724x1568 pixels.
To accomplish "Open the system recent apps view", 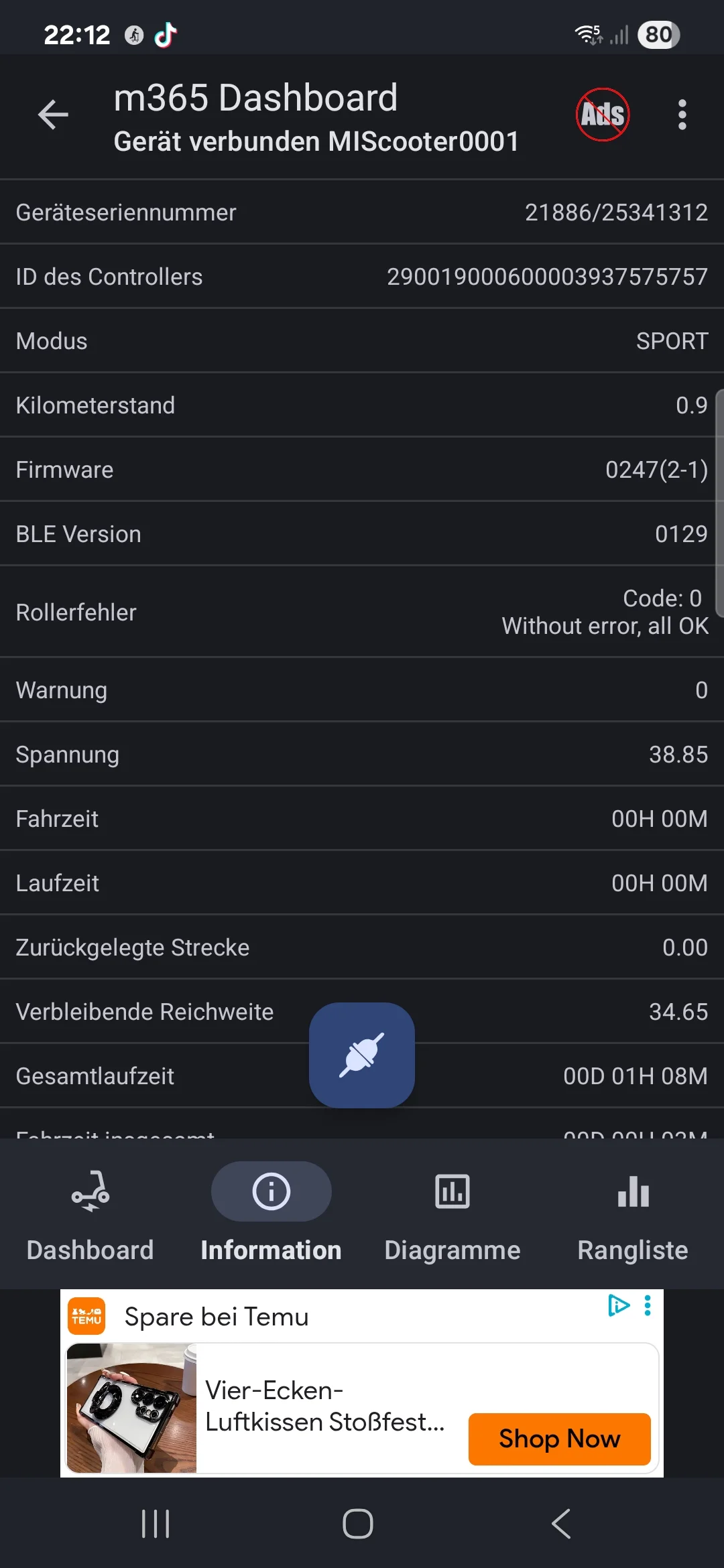I will pos(156,1524).
